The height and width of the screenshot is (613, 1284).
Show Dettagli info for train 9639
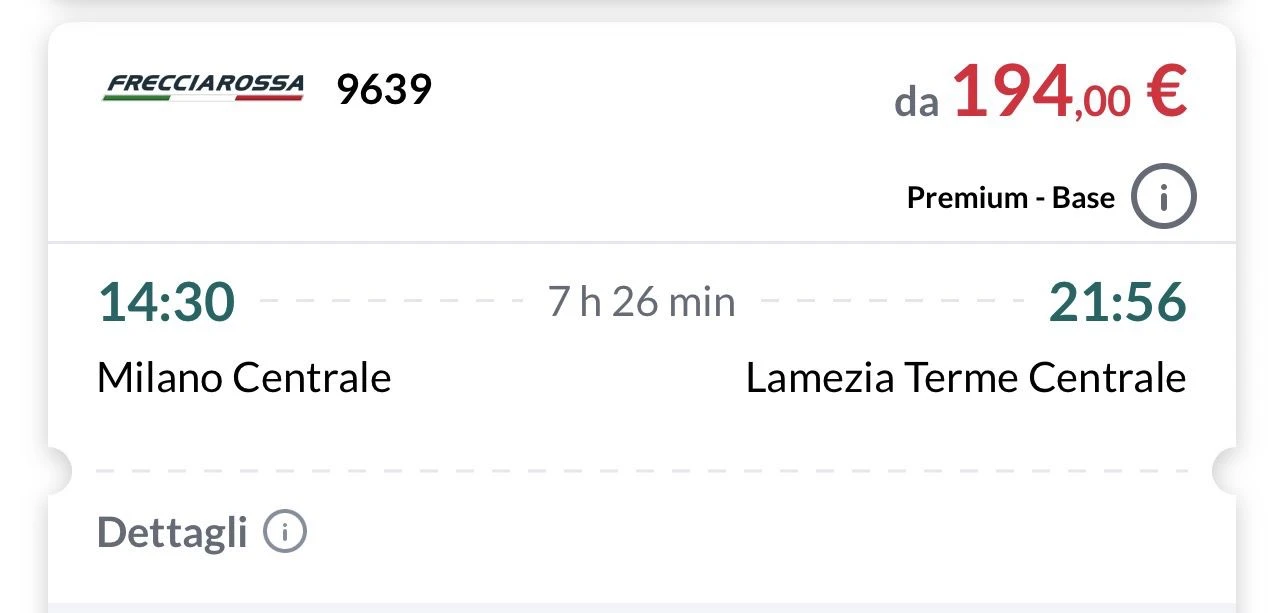(x=285, y=532)
